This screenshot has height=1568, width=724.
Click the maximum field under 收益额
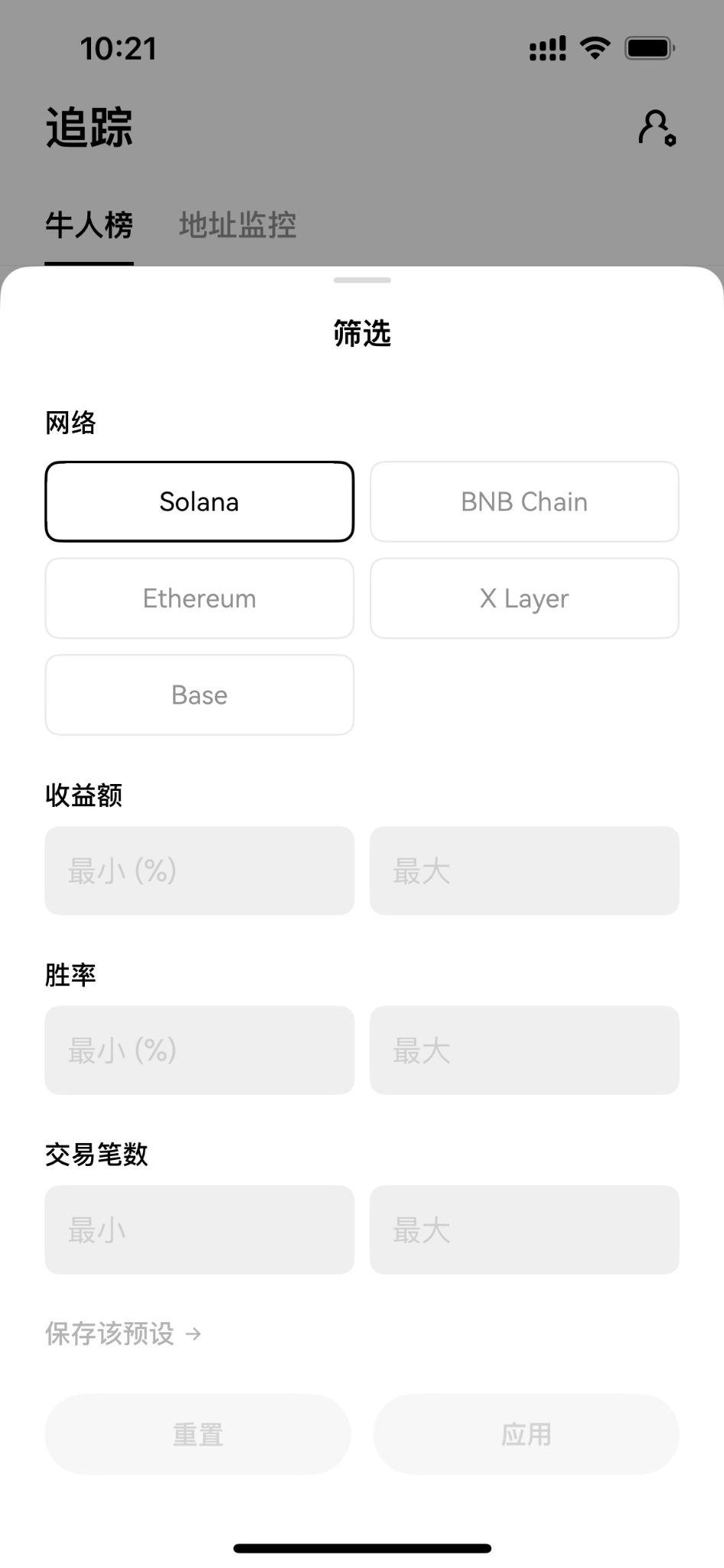coord(523,871)
